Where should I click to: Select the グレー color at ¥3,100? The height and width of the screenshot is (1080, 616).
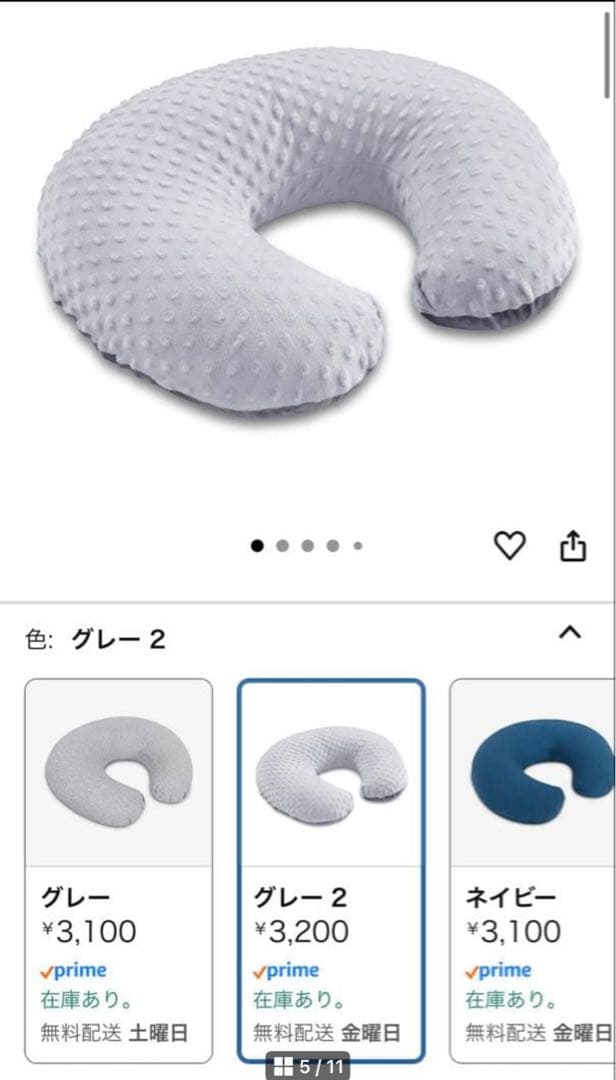[x=119, y=869]
